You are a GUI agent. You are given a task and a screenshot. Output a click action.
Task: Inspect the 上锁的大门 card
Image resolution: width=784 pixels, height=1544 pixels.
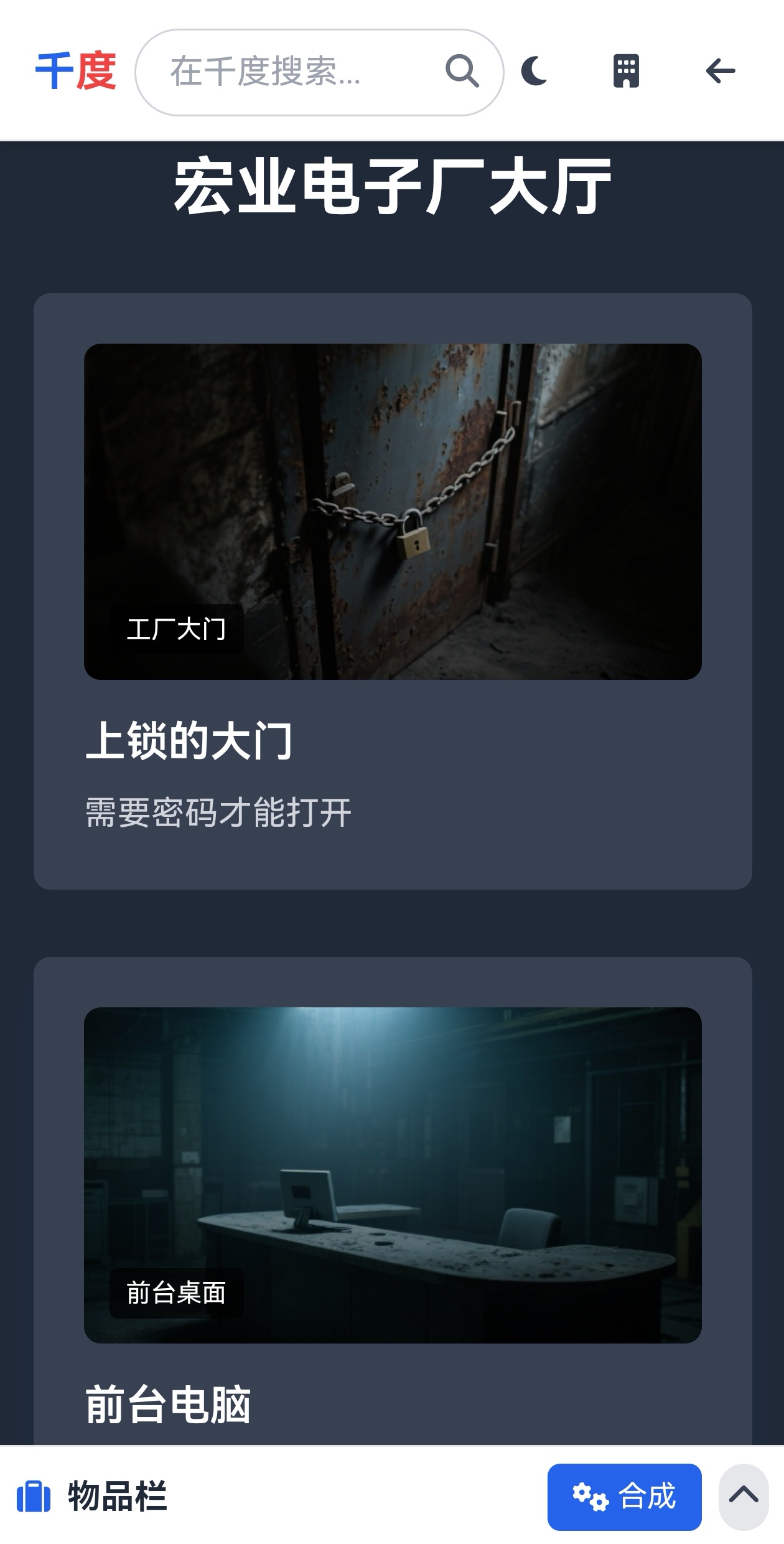tap(393, 591)
